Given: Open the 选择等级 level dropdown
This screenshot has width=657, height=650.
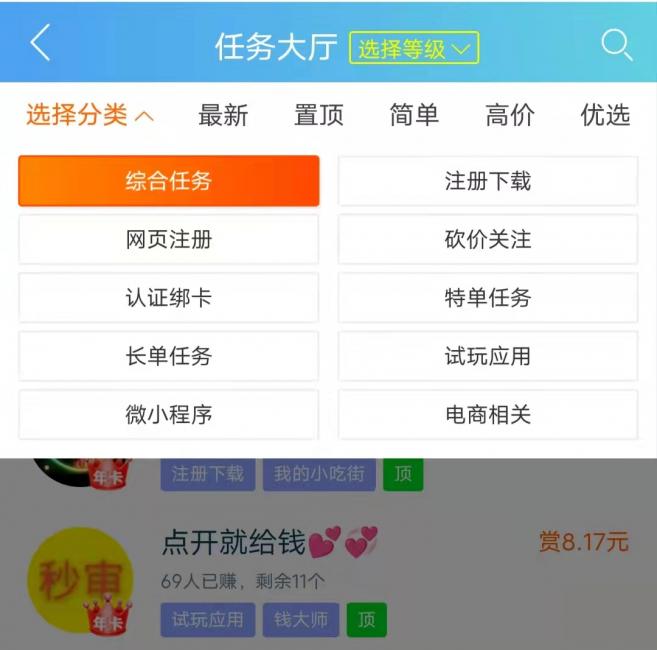Looking at the screenshot, I should pos(414,48).
